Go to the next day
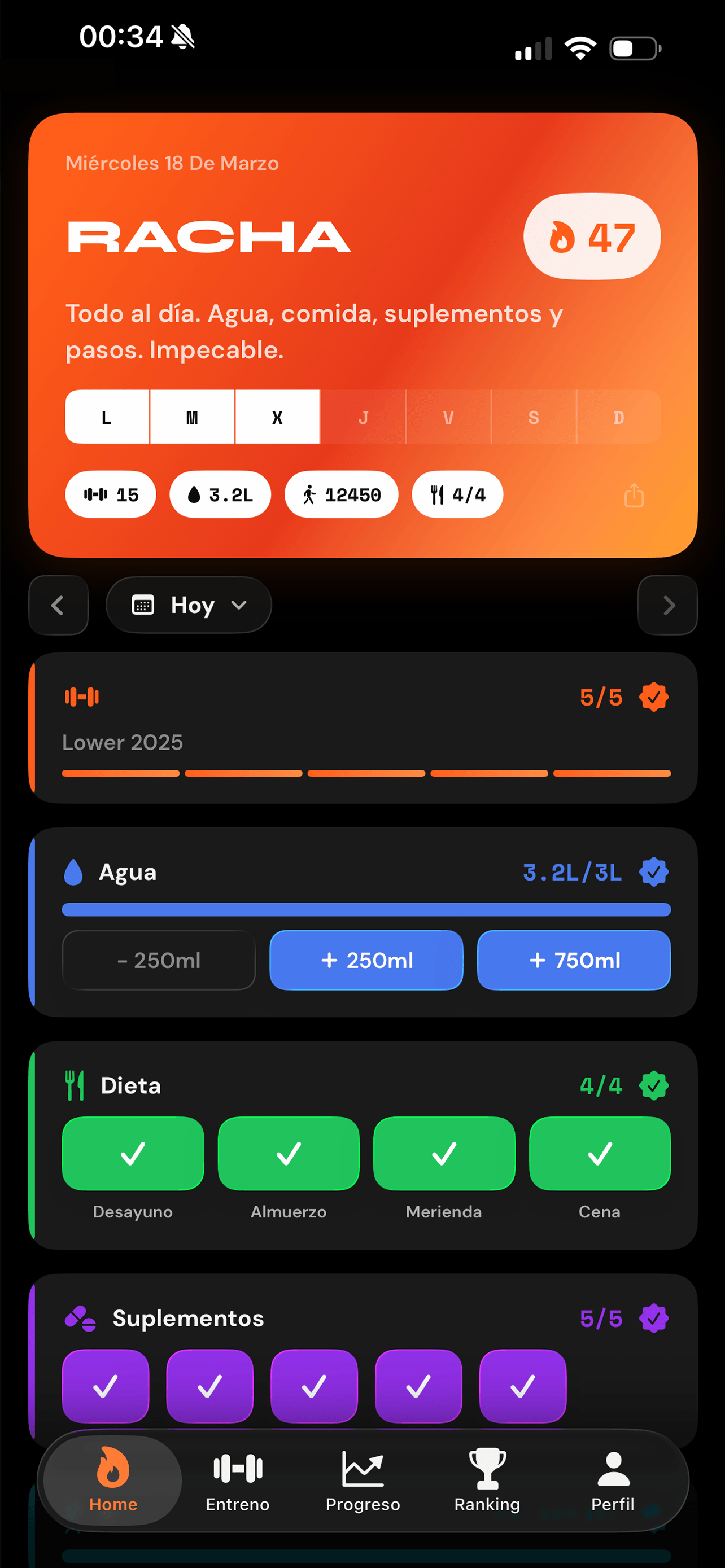The image size is (725, 1568). (667, 605)
